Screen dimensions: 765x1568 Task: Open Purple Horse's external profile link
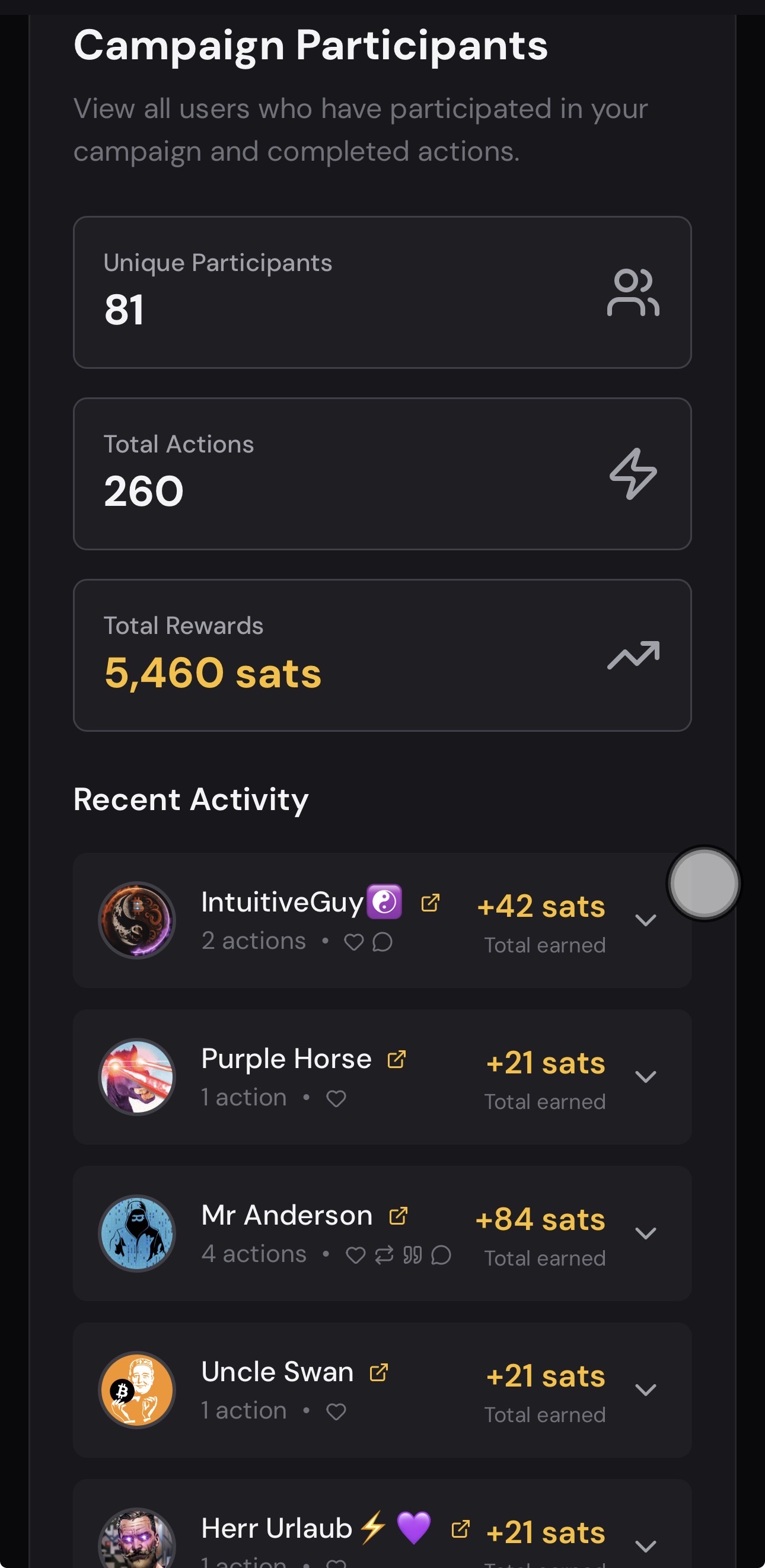click(396, 1059)
